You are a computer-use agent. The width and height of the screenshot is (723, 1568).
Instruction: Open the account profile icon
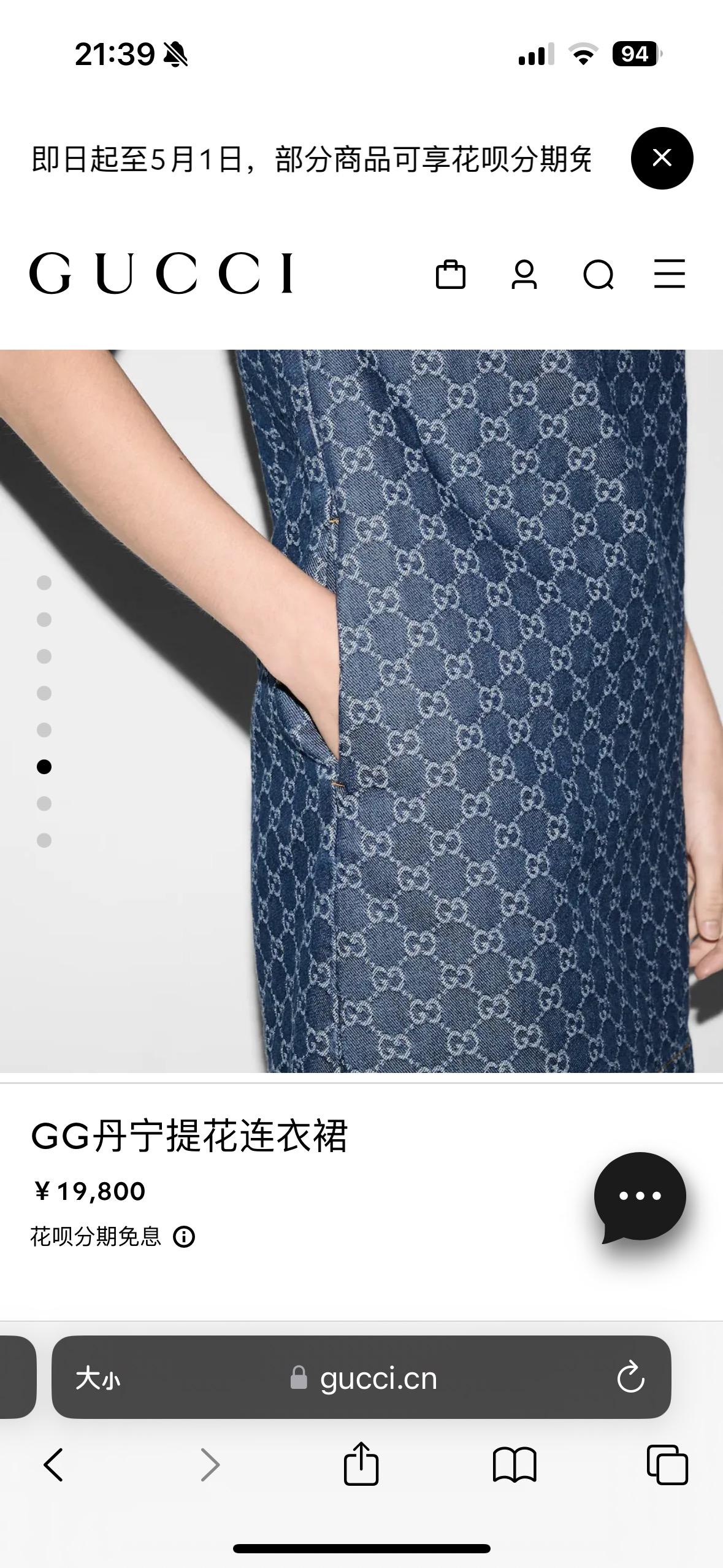(x=524, y=274)
